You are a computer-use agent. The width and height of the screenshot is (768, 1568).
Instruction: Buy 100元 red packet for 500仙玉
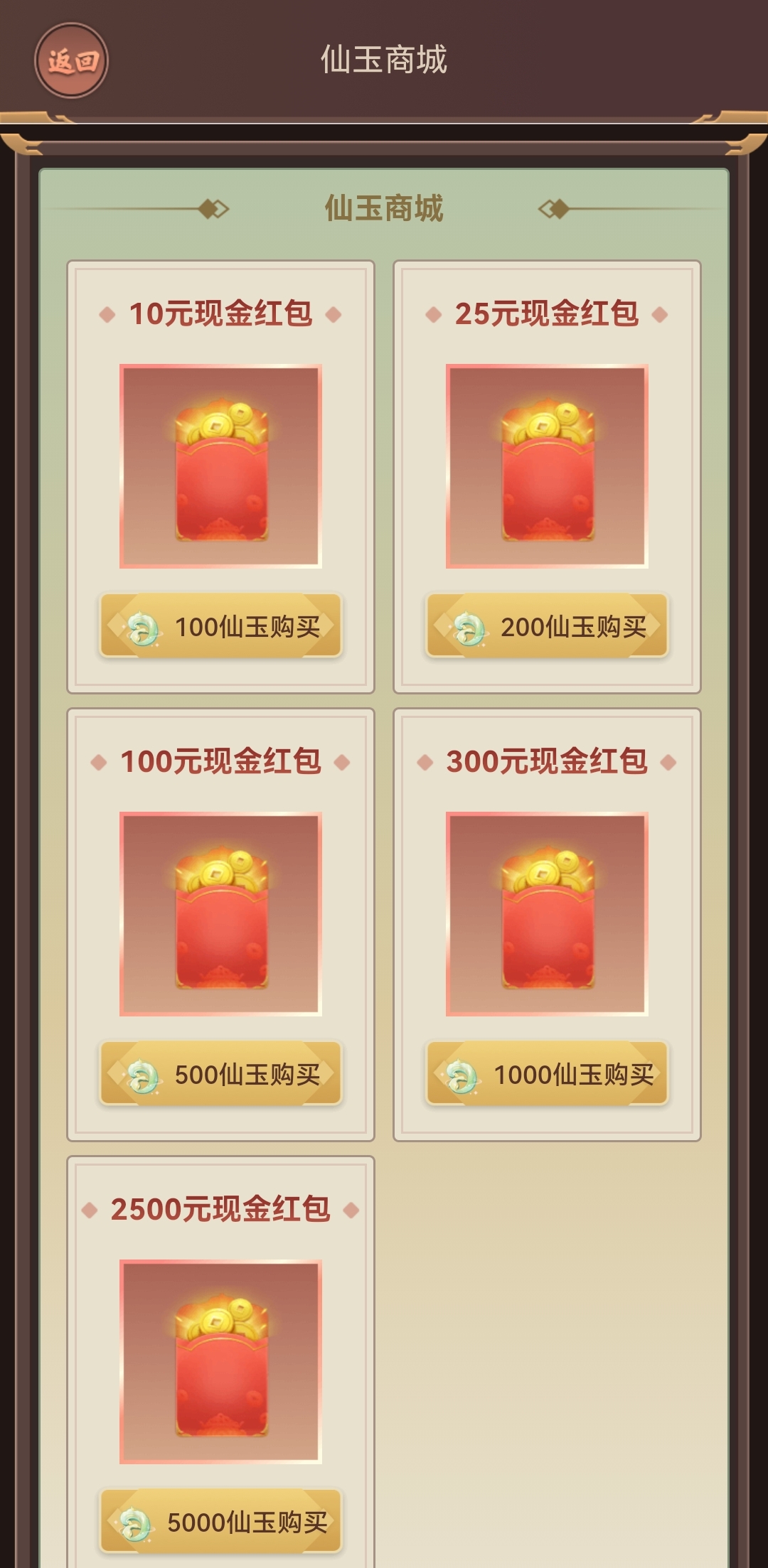point(220,1074)
